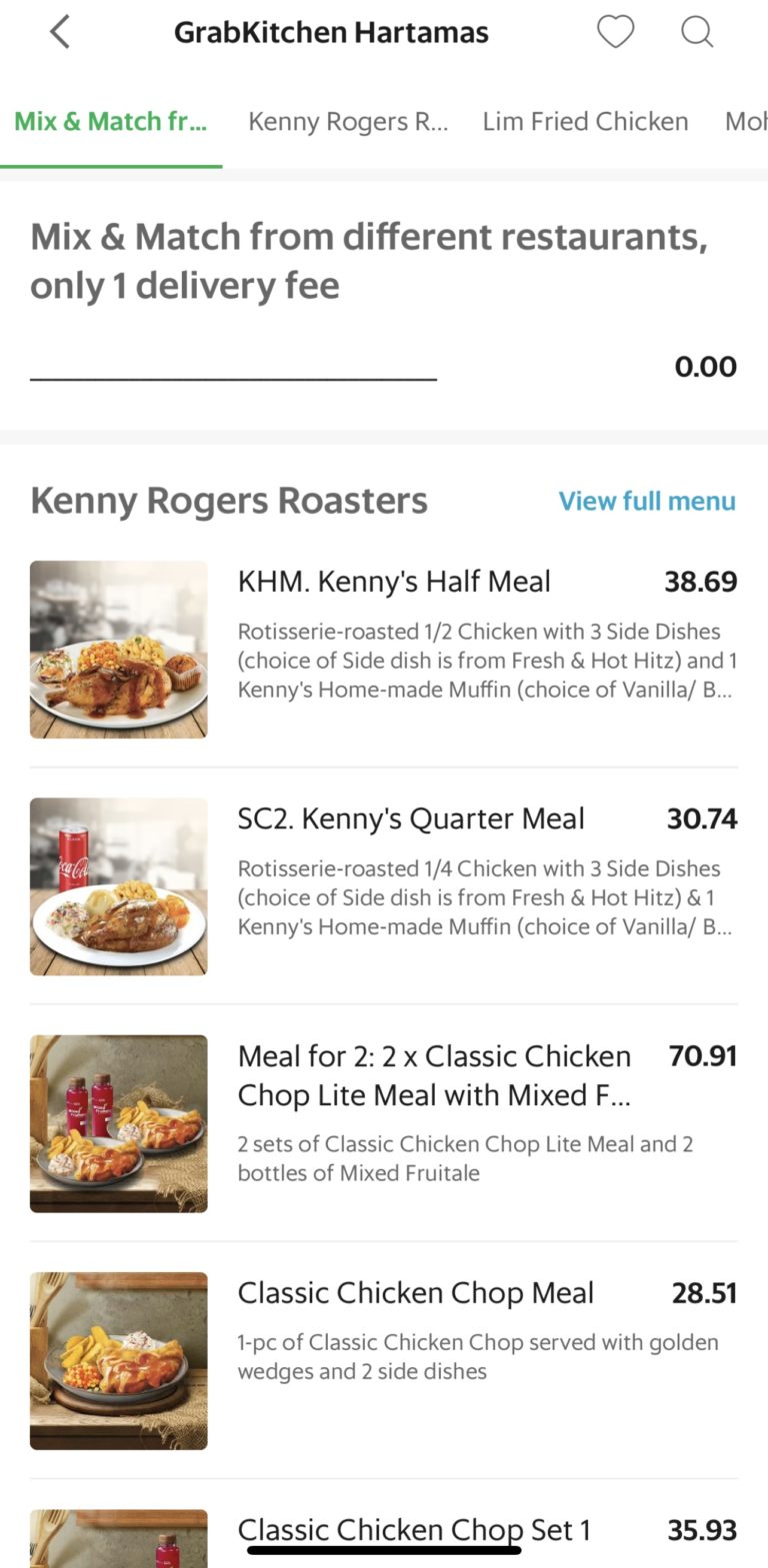Tap the Quarter Meal photo with cola can
This screenshot has width=768, height=1568.
point(118,886)
